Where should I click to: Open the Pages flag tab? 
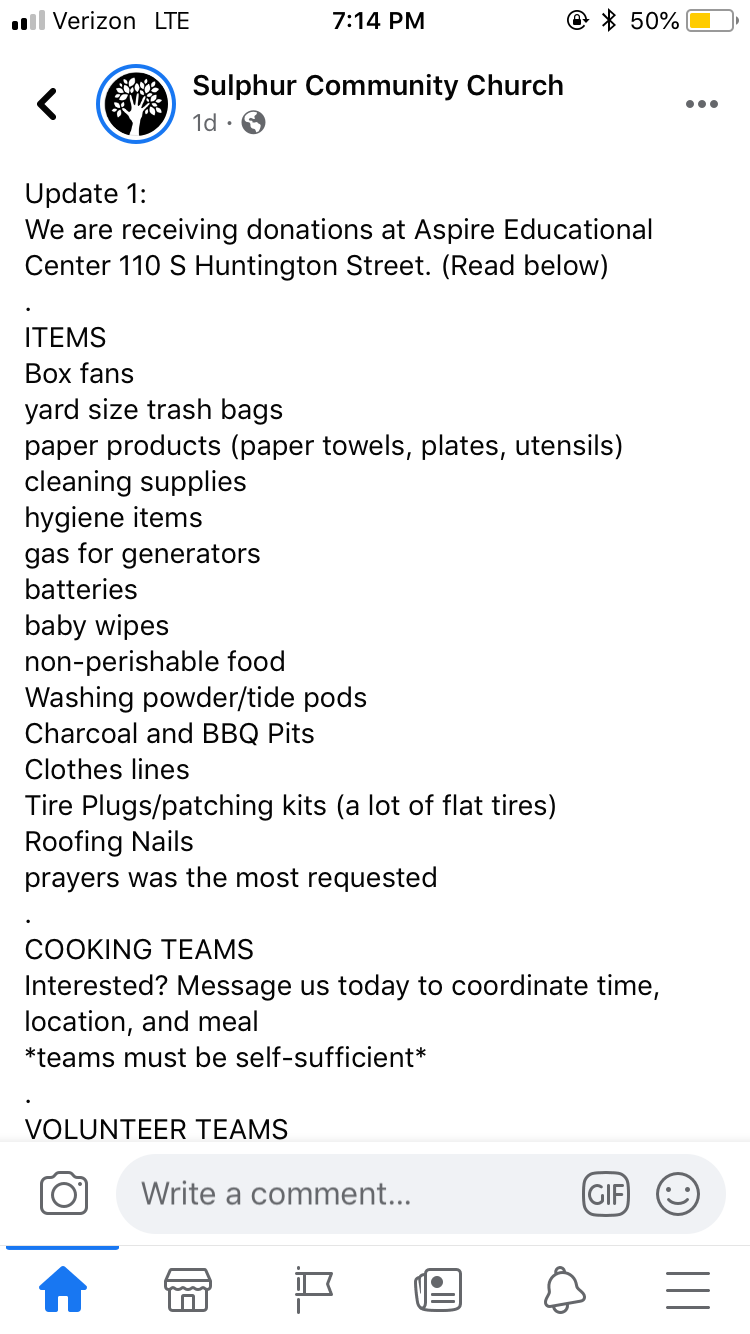[x=313, y=1290]
